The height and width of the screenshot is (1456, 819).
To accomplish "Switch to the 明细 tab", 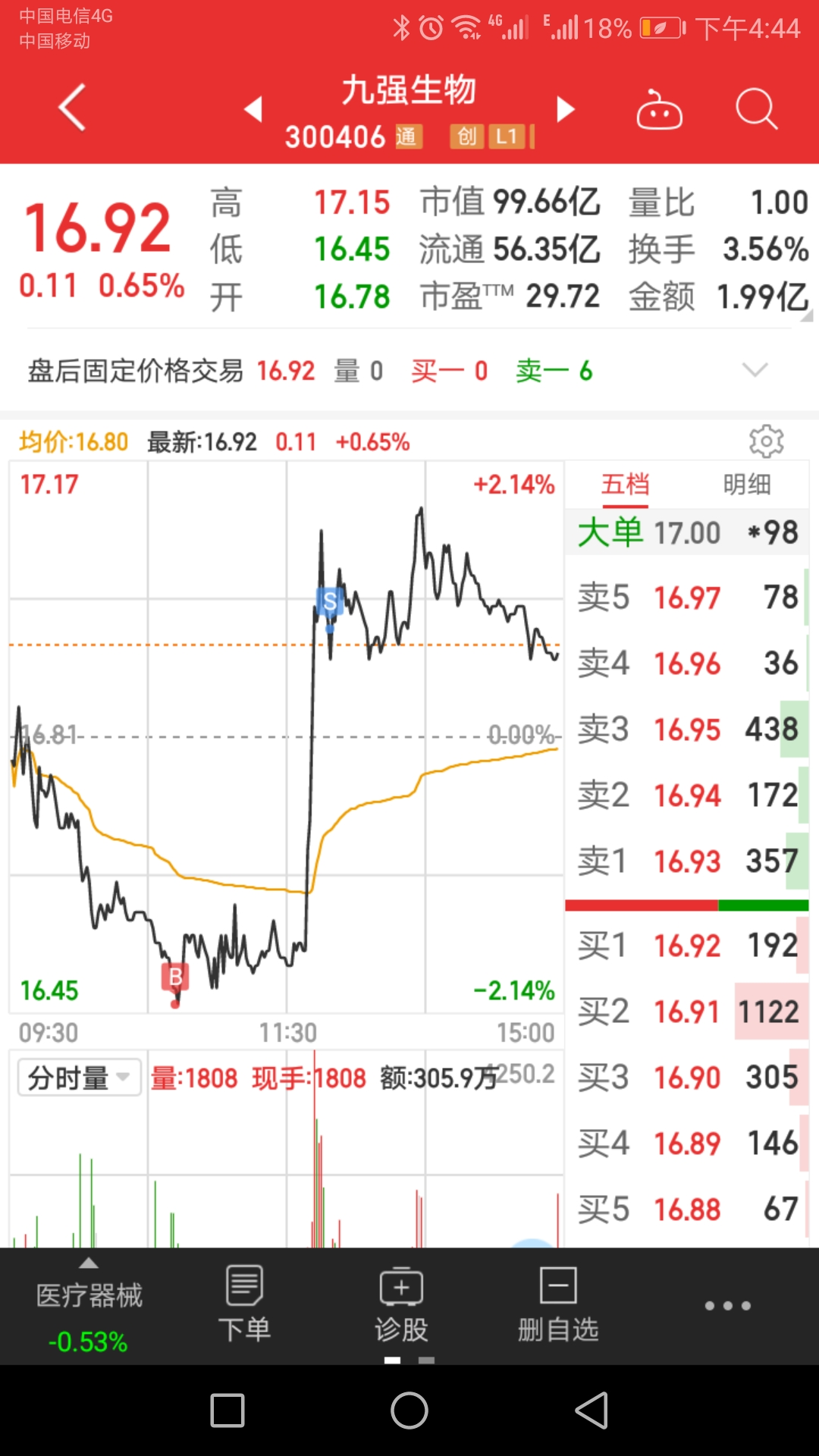I will coord(747,485).
